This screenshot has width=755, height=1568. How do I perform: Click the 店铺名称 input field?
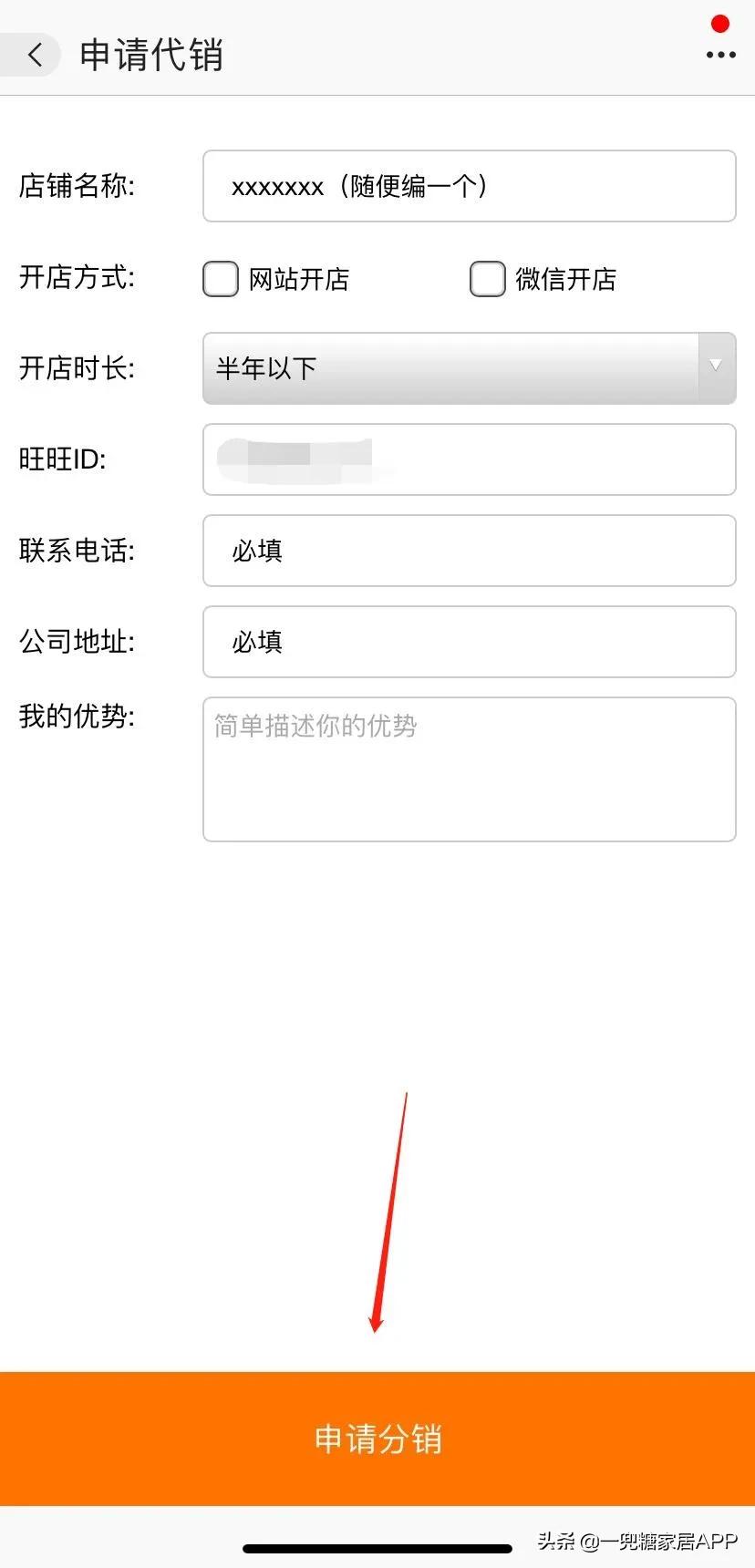(x=469, y=187)
